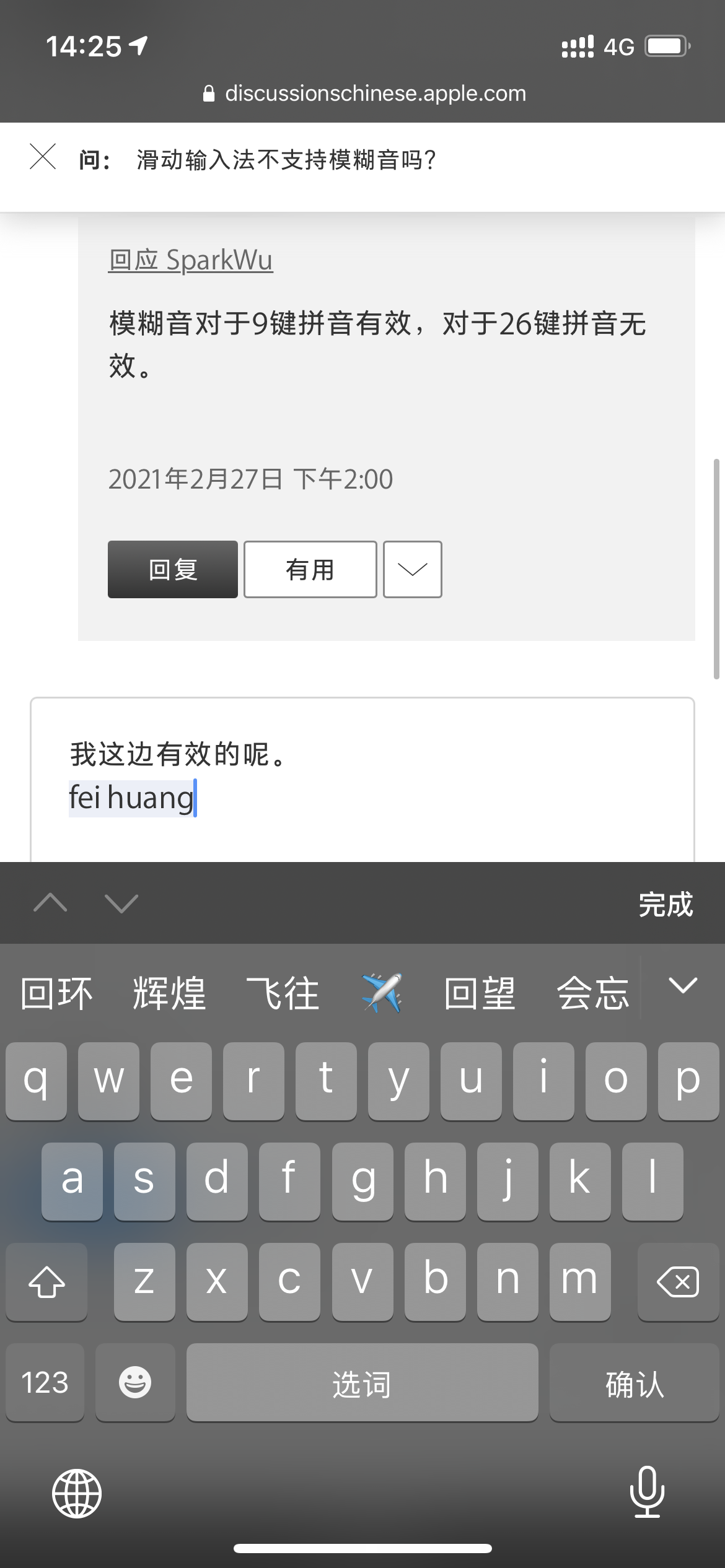
Task: Select candidate word 辉煌
Action: [169, 993]
